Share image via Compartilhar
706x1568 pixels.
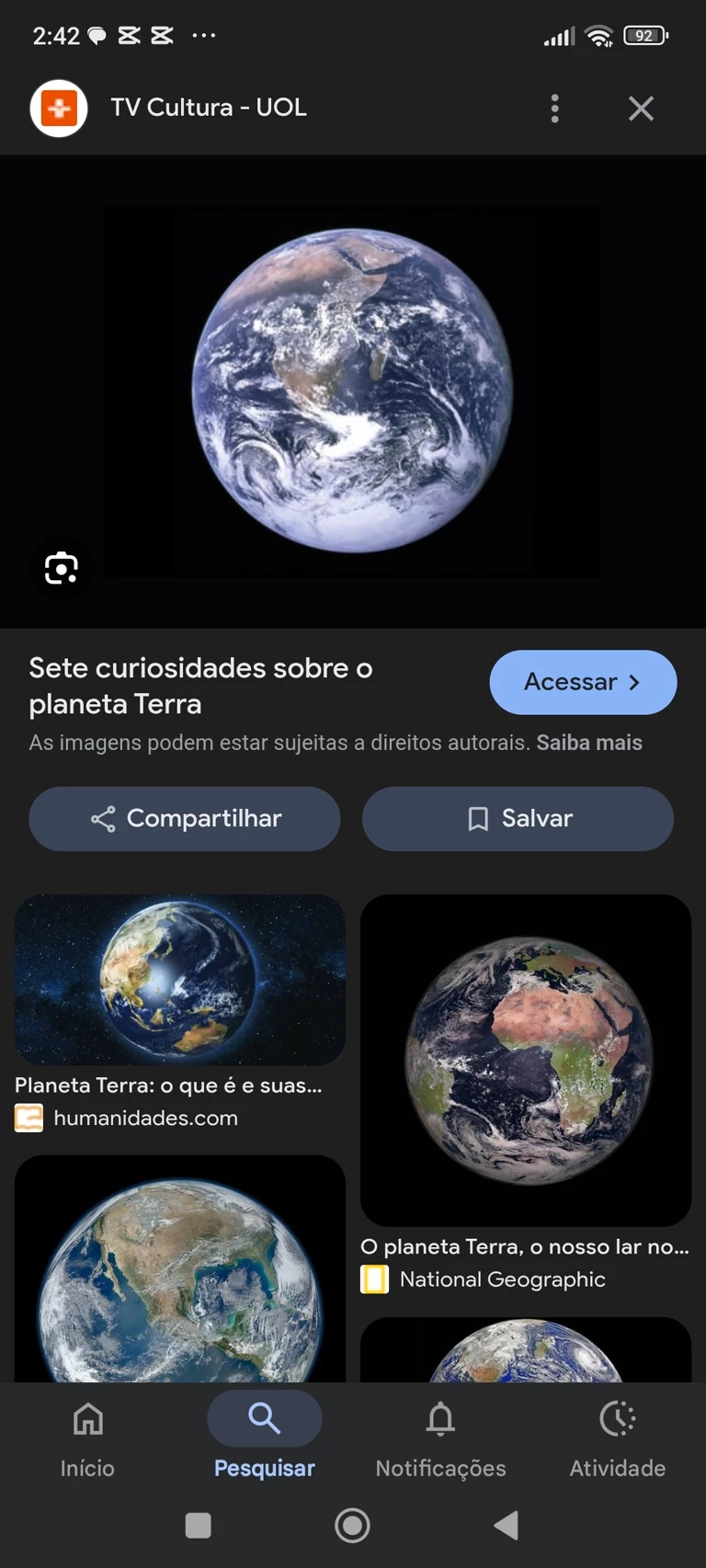point(185,818)
